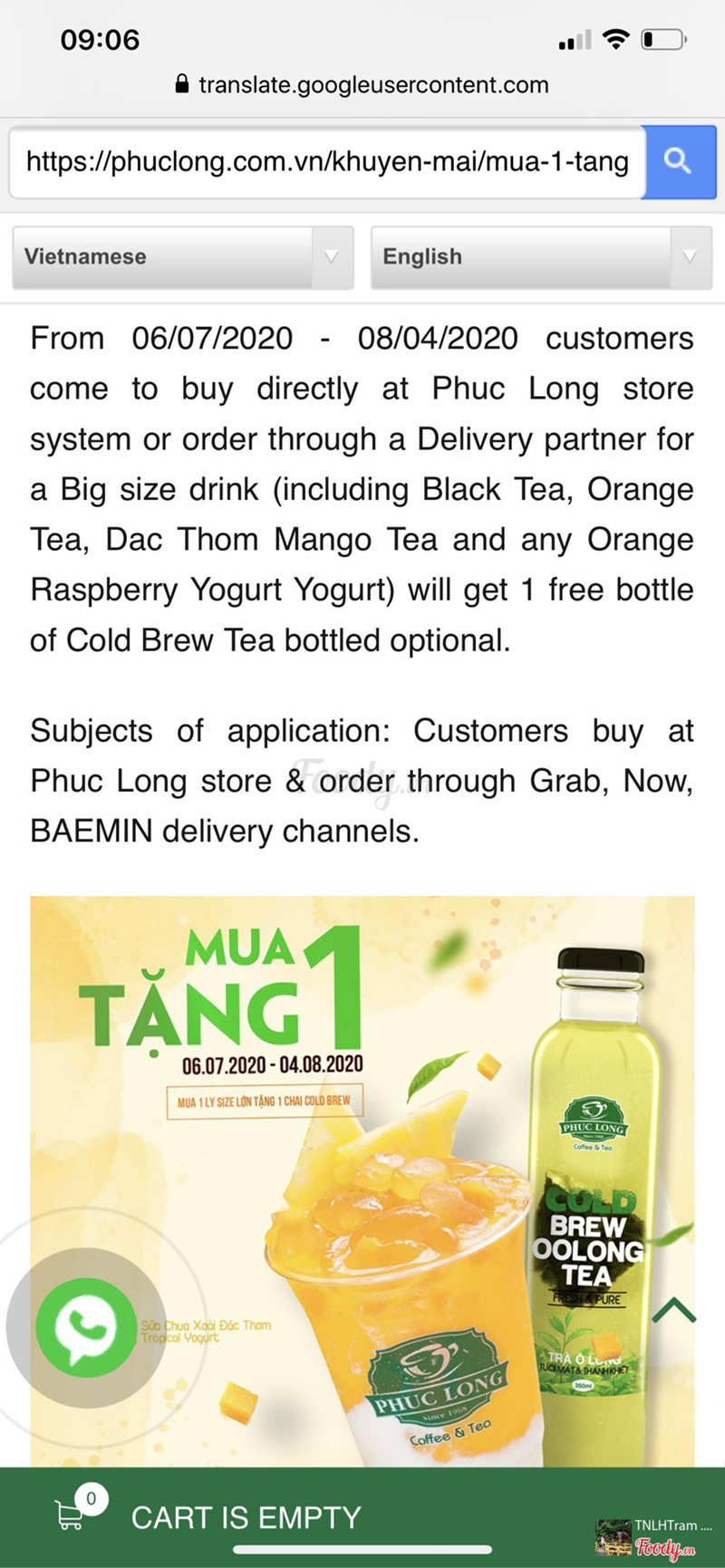Tap the blue search button beside the URL

679,162
